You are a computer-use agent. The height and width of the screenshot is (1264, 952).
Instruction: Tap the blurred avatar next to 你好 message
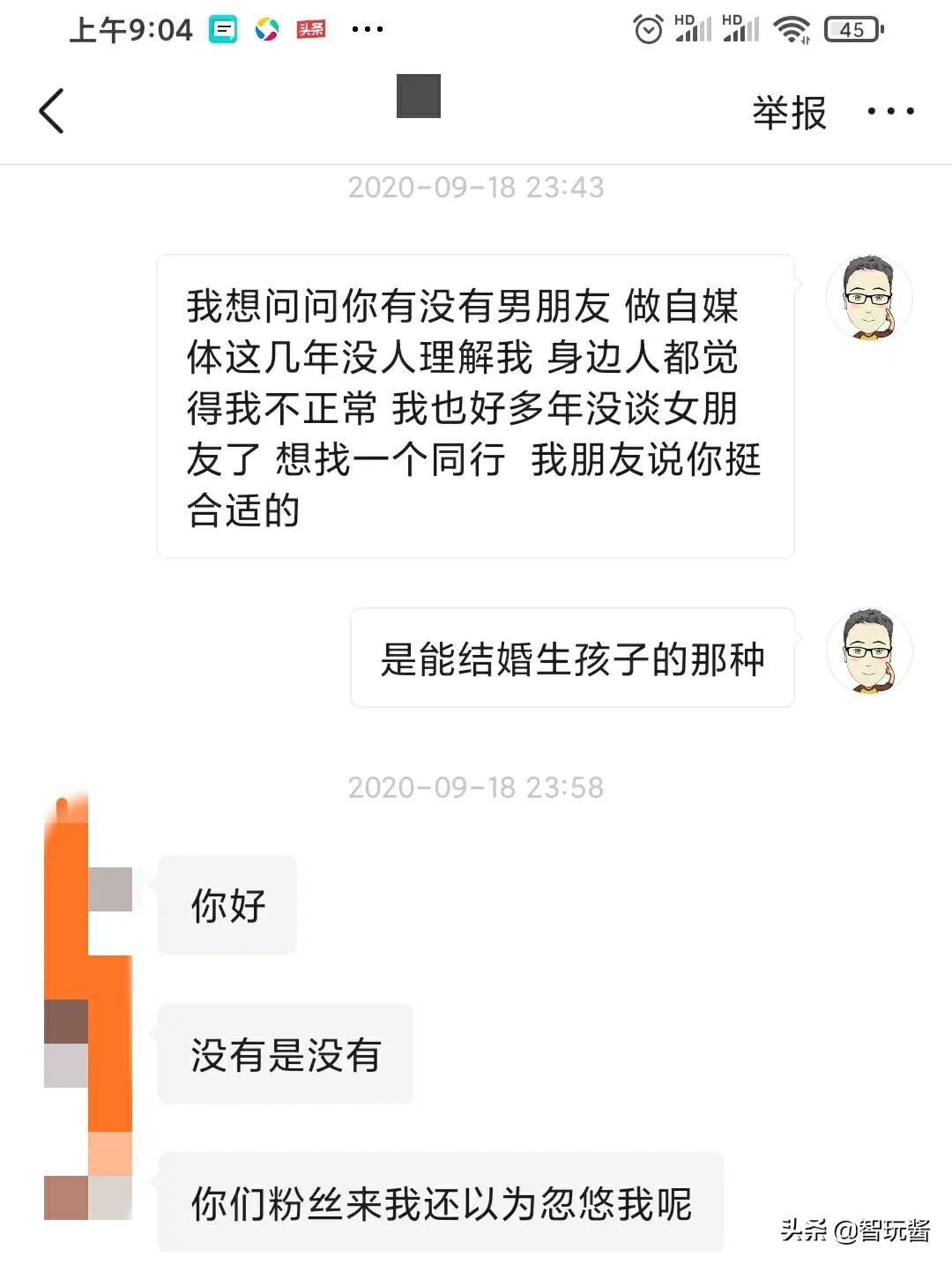click(111, 890)
